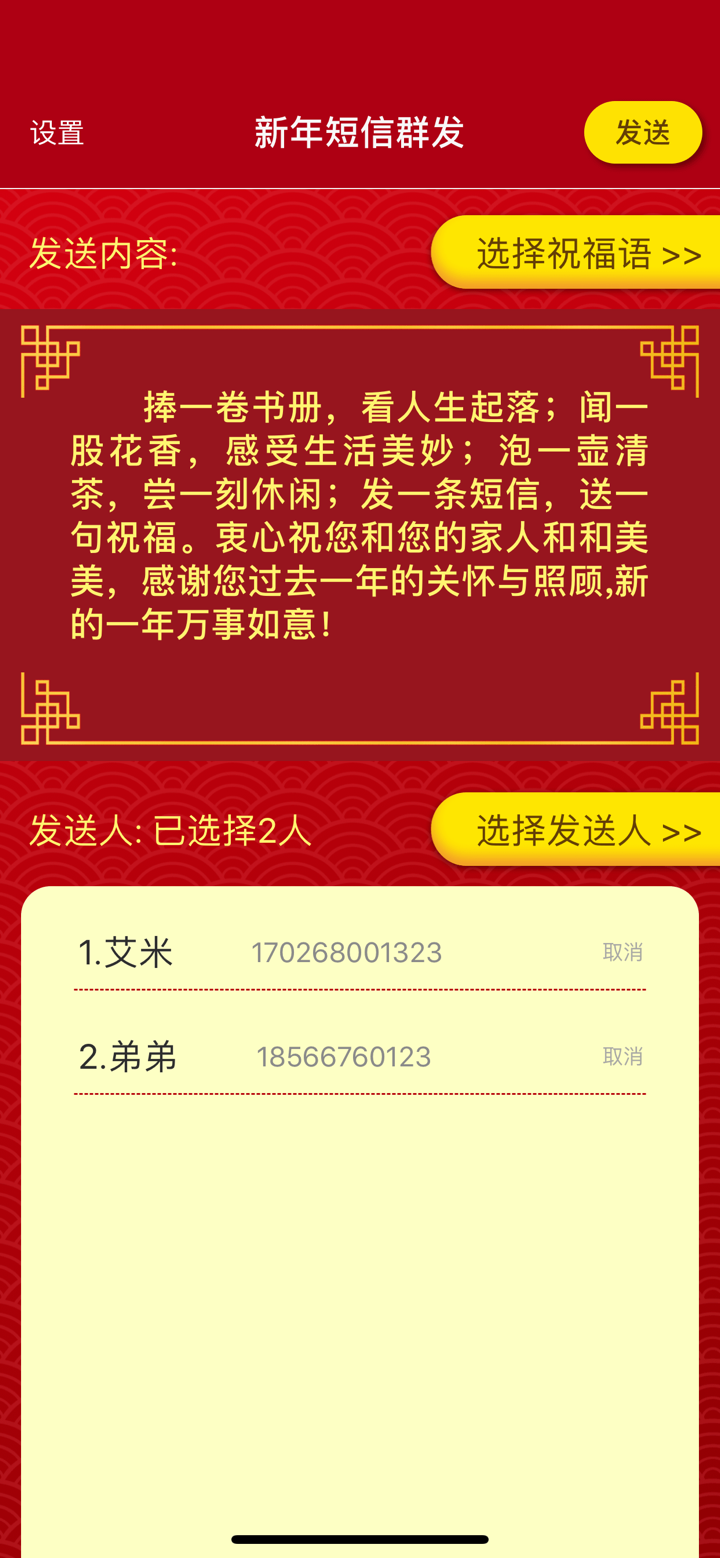Select the cream recipient list panel
The image size is (720, 1558).
pyautogui.click(x=360, y=1250)
